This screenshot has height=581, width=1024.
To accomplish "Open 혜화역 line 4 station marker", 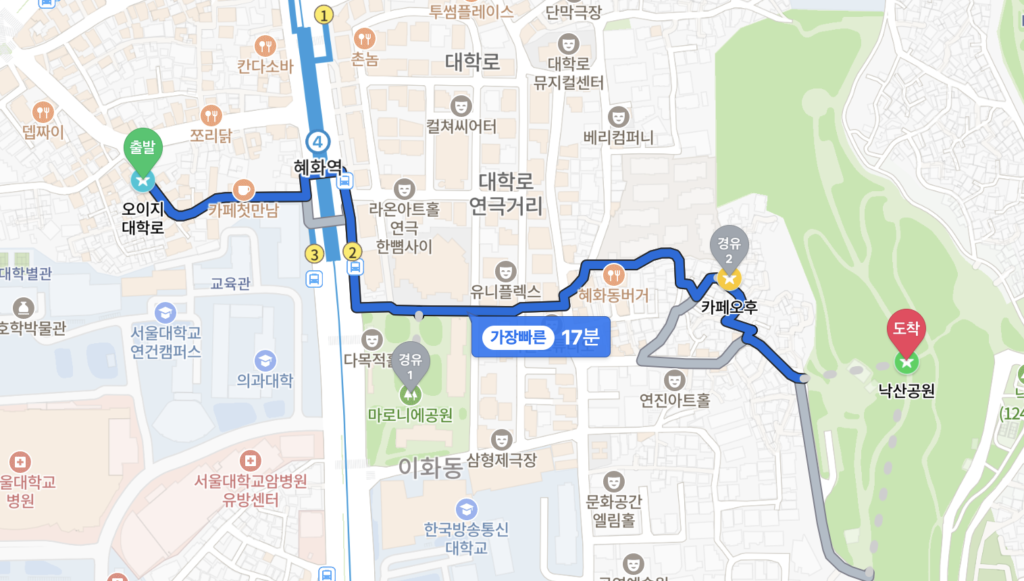I will 318,141.
